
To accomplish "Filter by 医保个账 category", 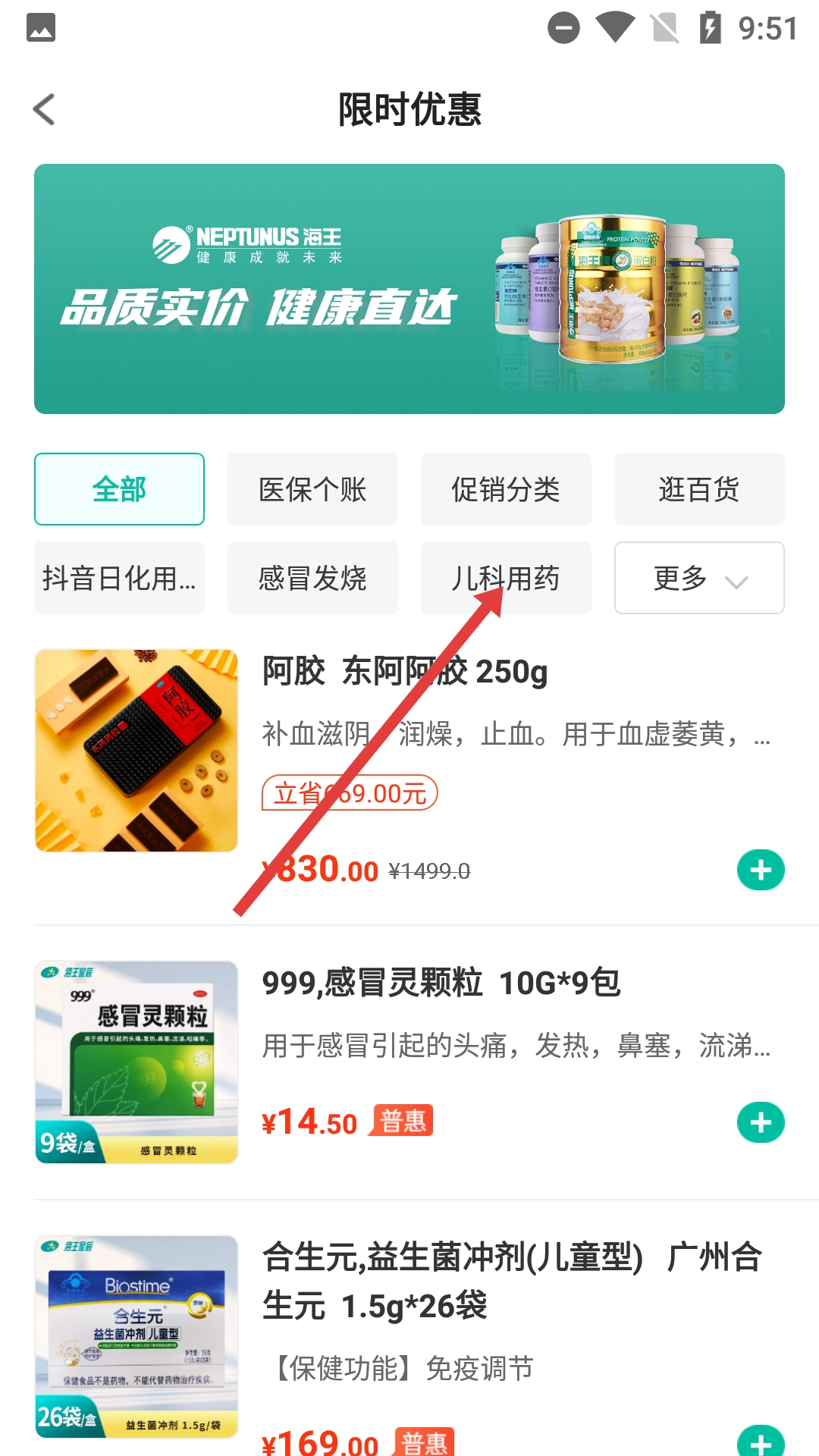I will coord(312,489).
